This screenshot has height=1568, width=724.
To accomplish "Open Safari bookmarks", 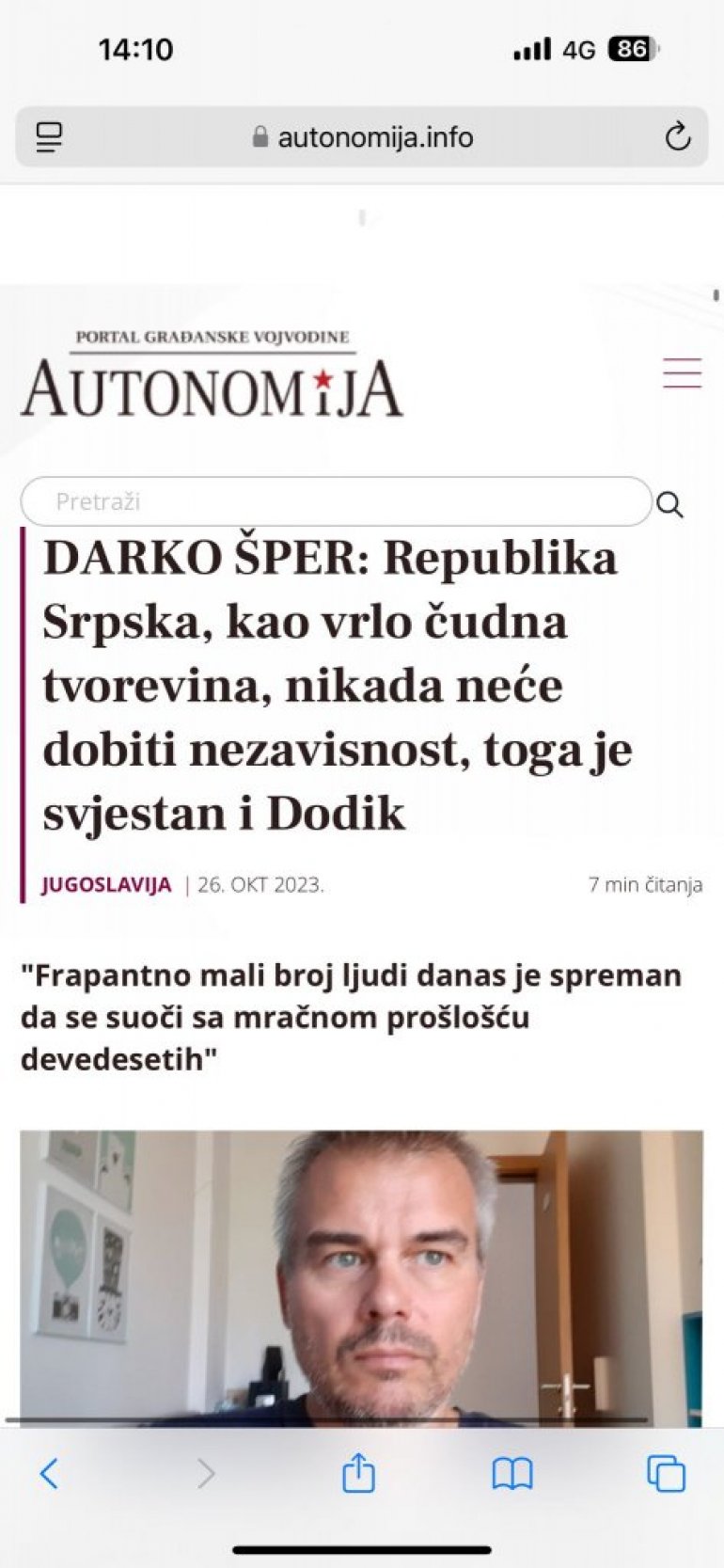I will (x=512, y=1472).
